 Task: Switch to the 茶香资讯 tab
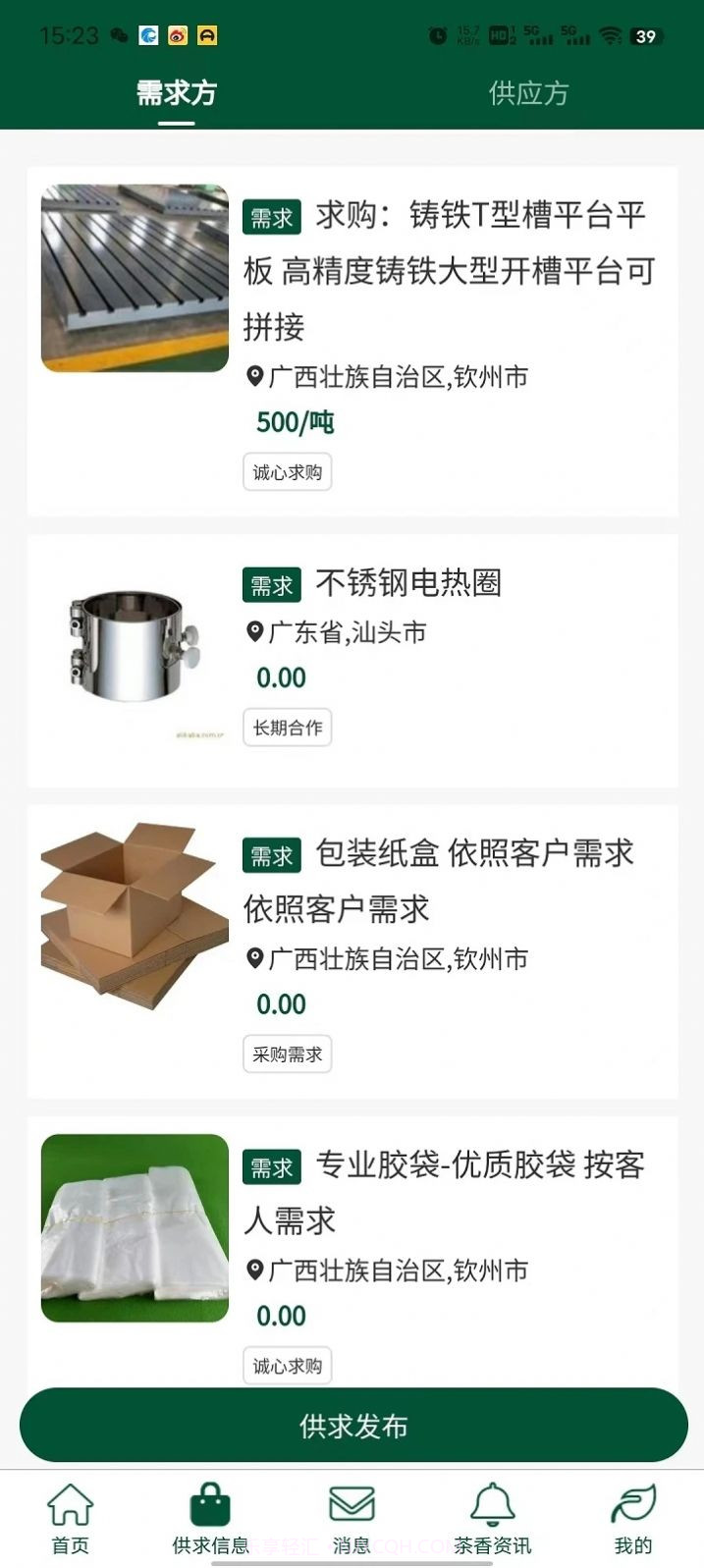[x=492, y=1519]
